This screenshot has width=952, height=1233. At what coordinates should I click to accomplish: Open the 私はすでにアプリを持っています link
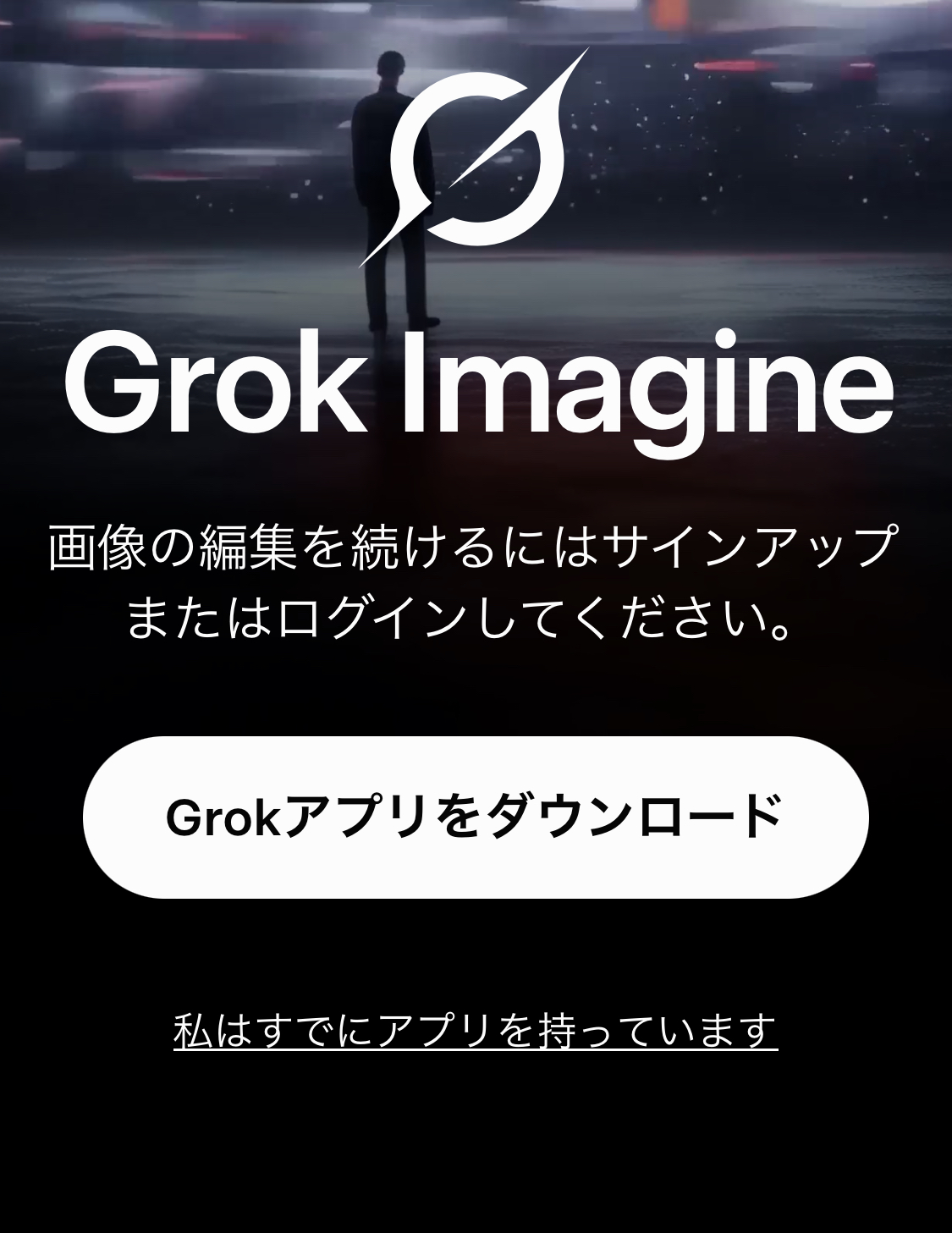476,1030
